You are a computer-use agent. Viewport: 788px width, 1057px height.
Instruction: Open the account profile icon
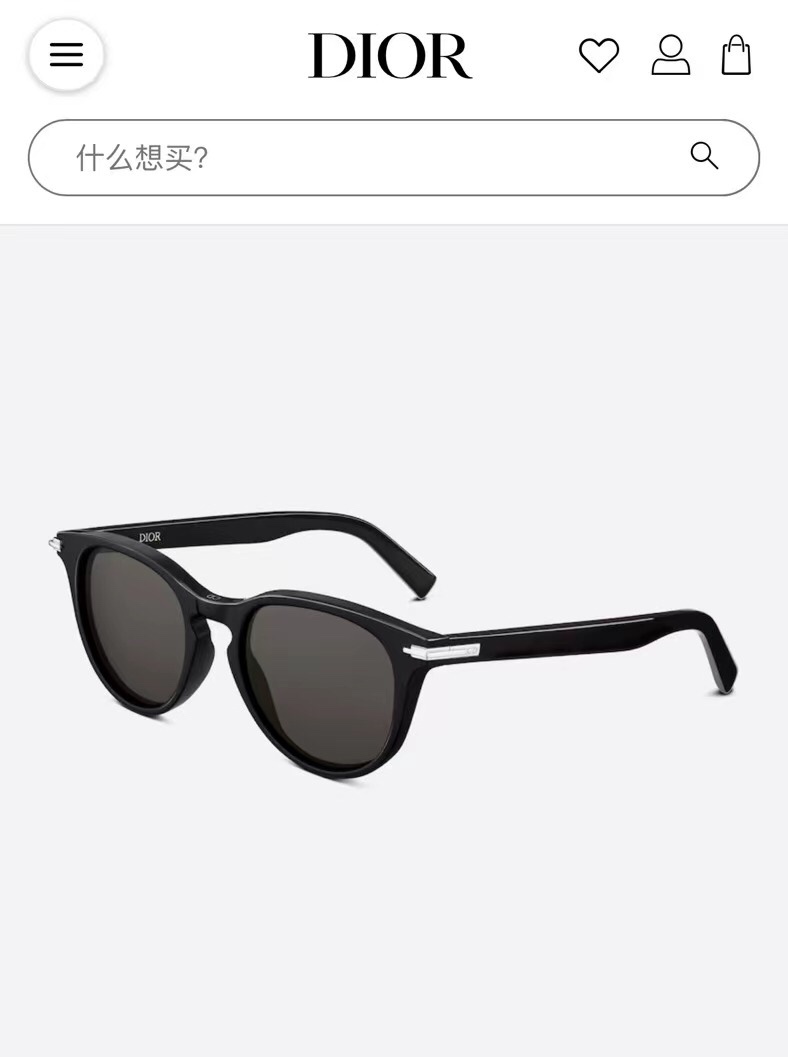[x=670, y=55]
